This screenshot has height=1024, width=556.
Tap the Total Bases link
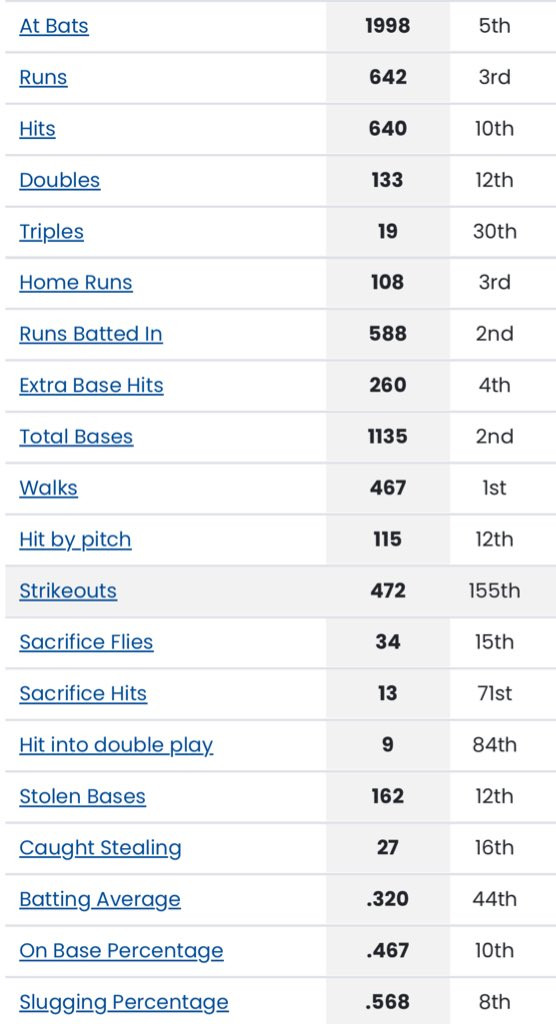[x=76, y=437]
